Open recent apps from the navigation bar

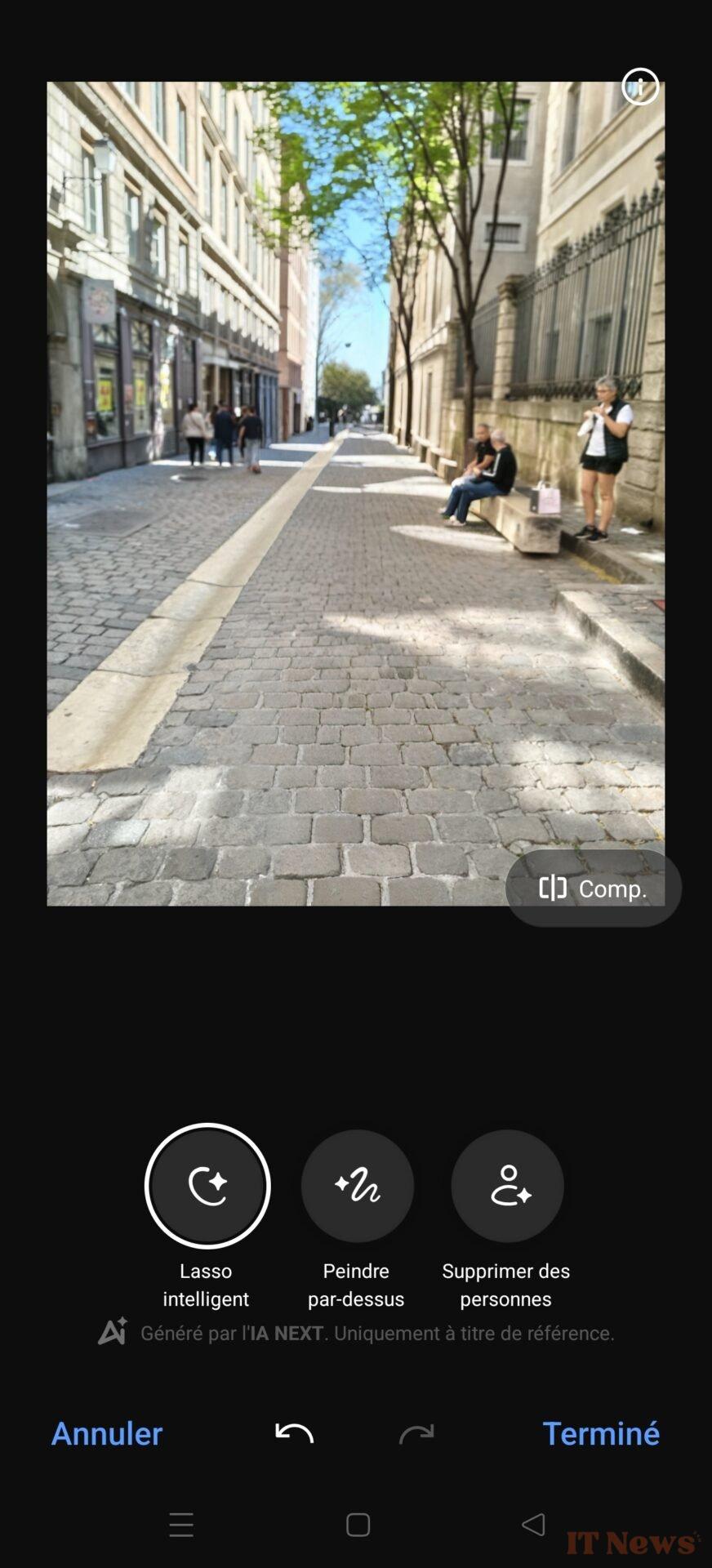(181, 1525)
